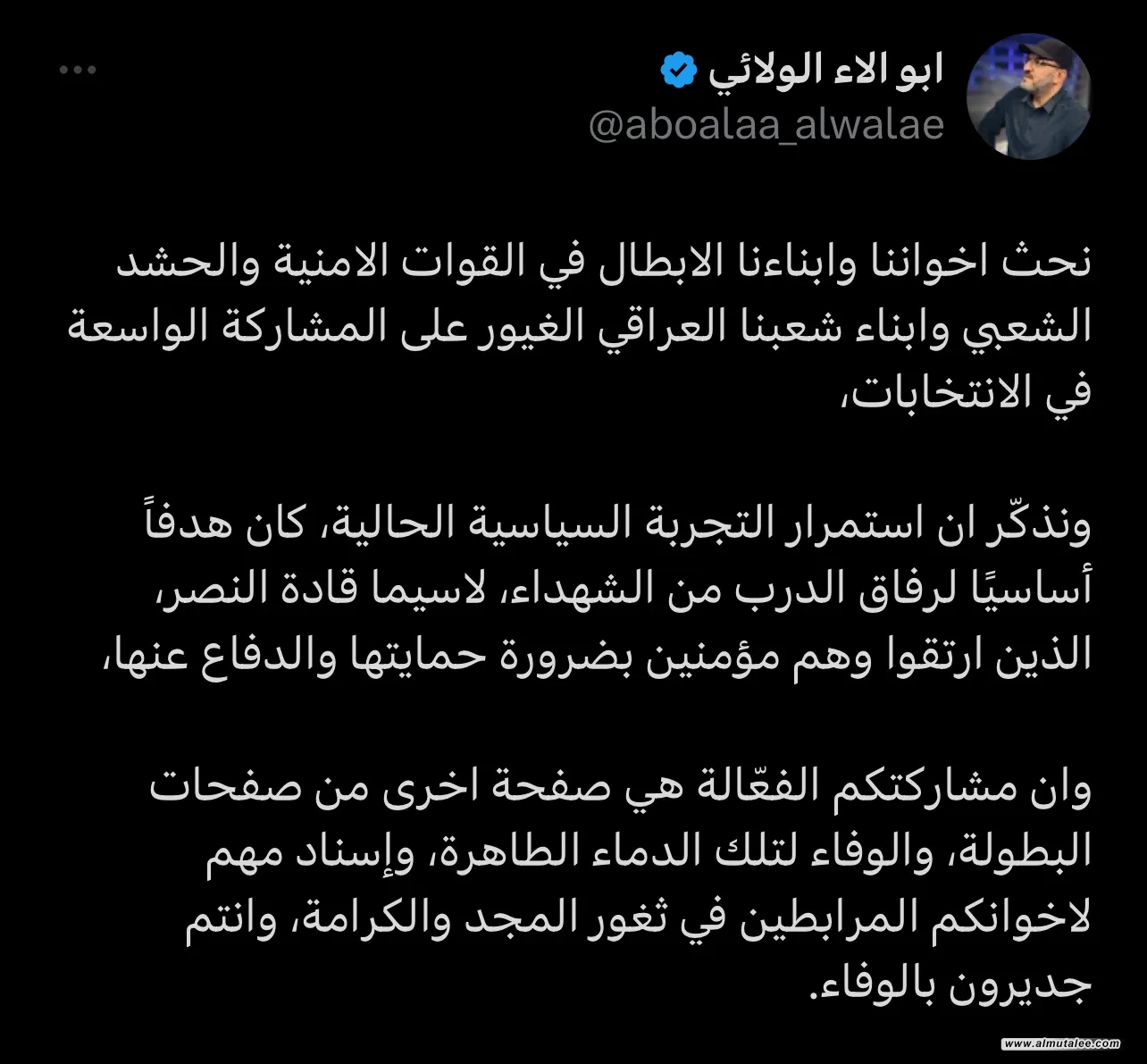Open the @aboalaa_alwalae profile handle
This screenshot has height=1064, width=1147.
tap(766, 126)
